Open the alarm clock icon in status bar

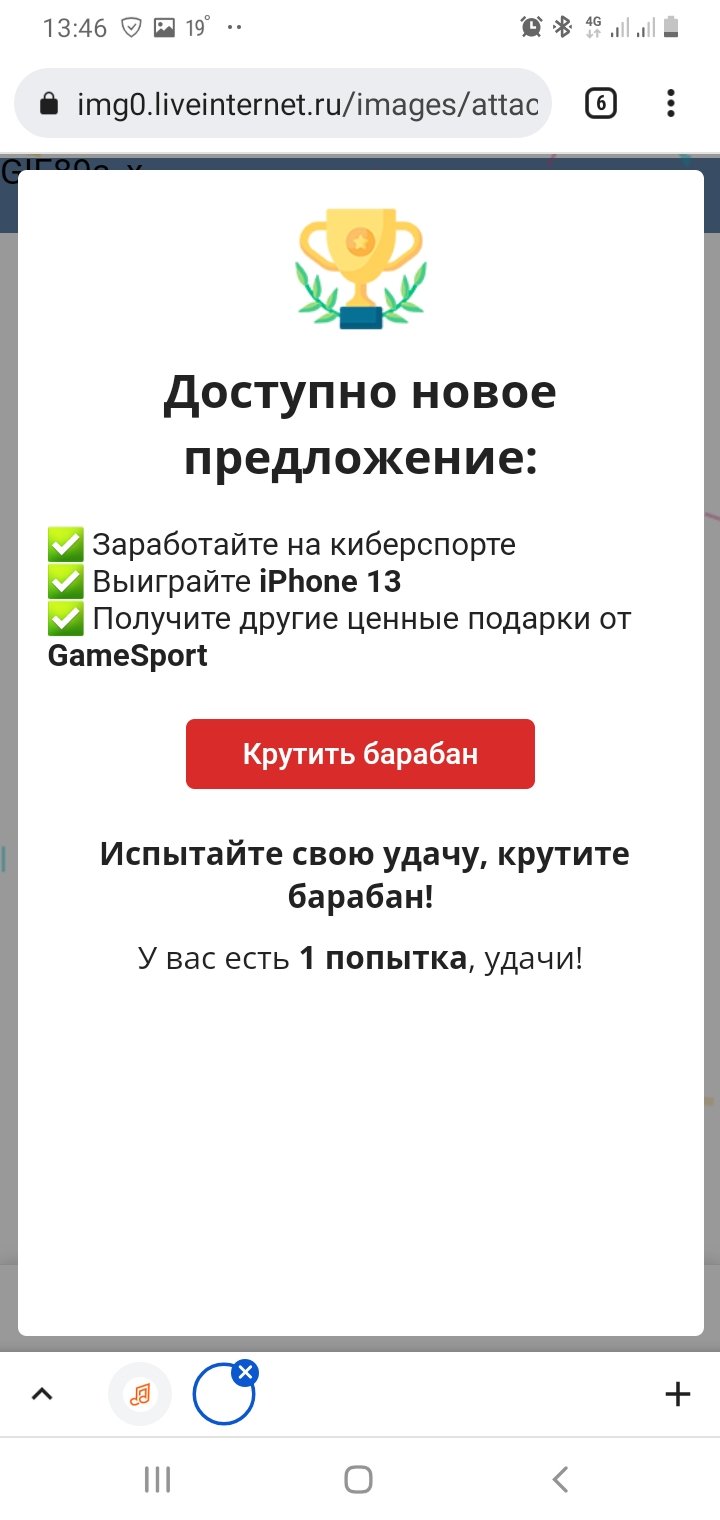pyautogui.click(x=530, y=27)
